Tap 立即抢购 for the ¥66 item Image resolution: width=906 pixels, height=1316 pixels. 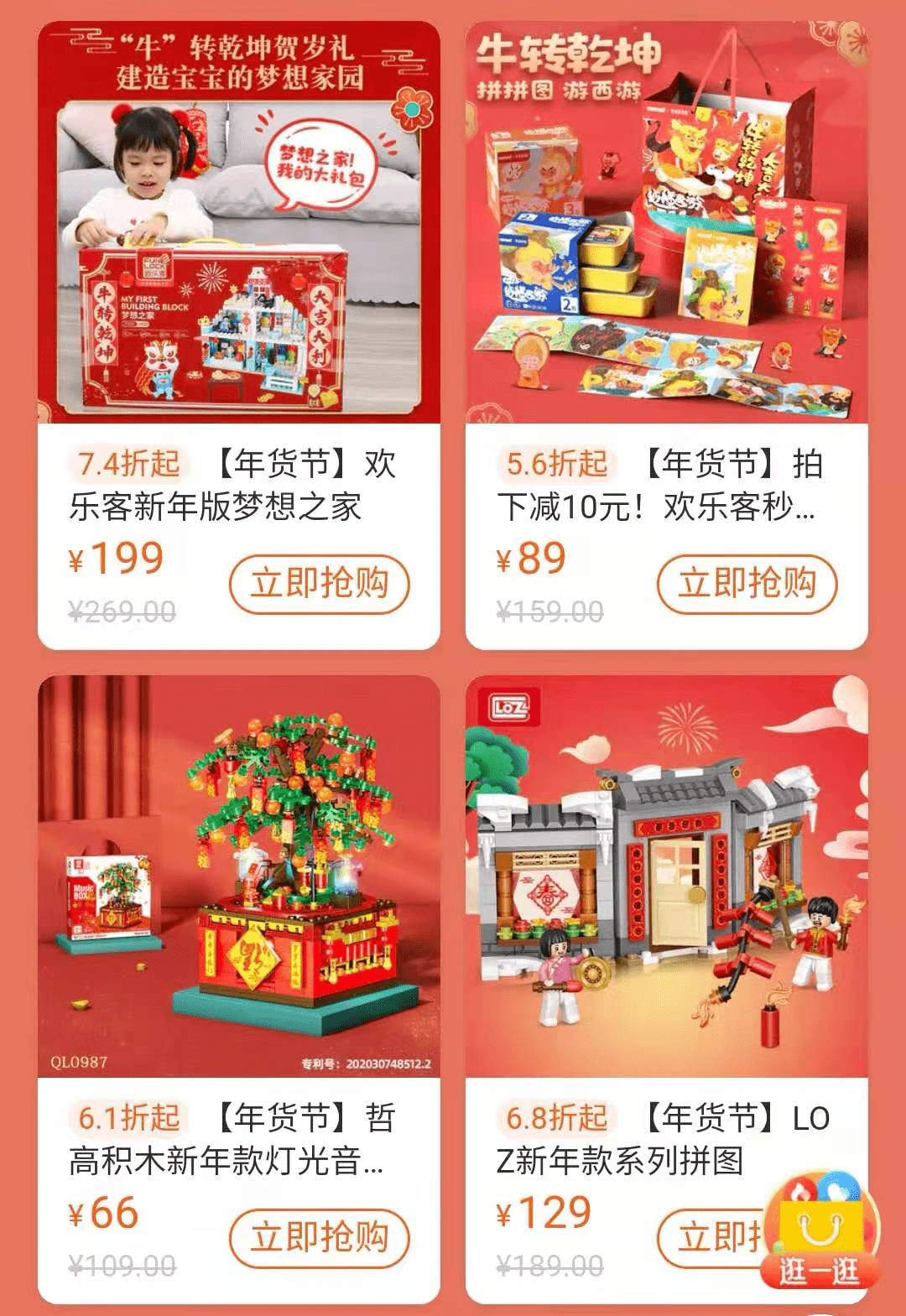(x=319, y=1237)
